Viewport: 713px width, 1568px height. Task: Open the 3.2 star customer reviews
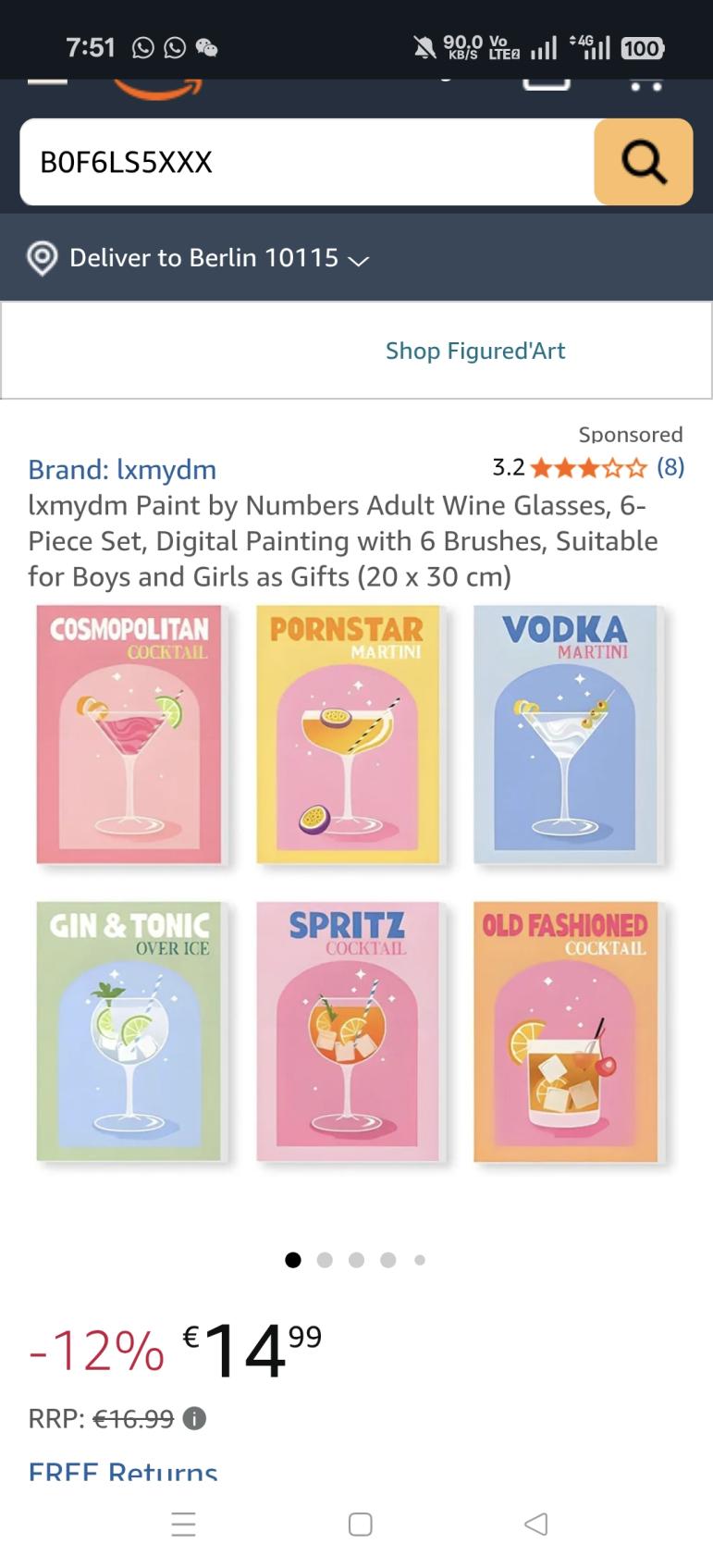pos(588,468)
